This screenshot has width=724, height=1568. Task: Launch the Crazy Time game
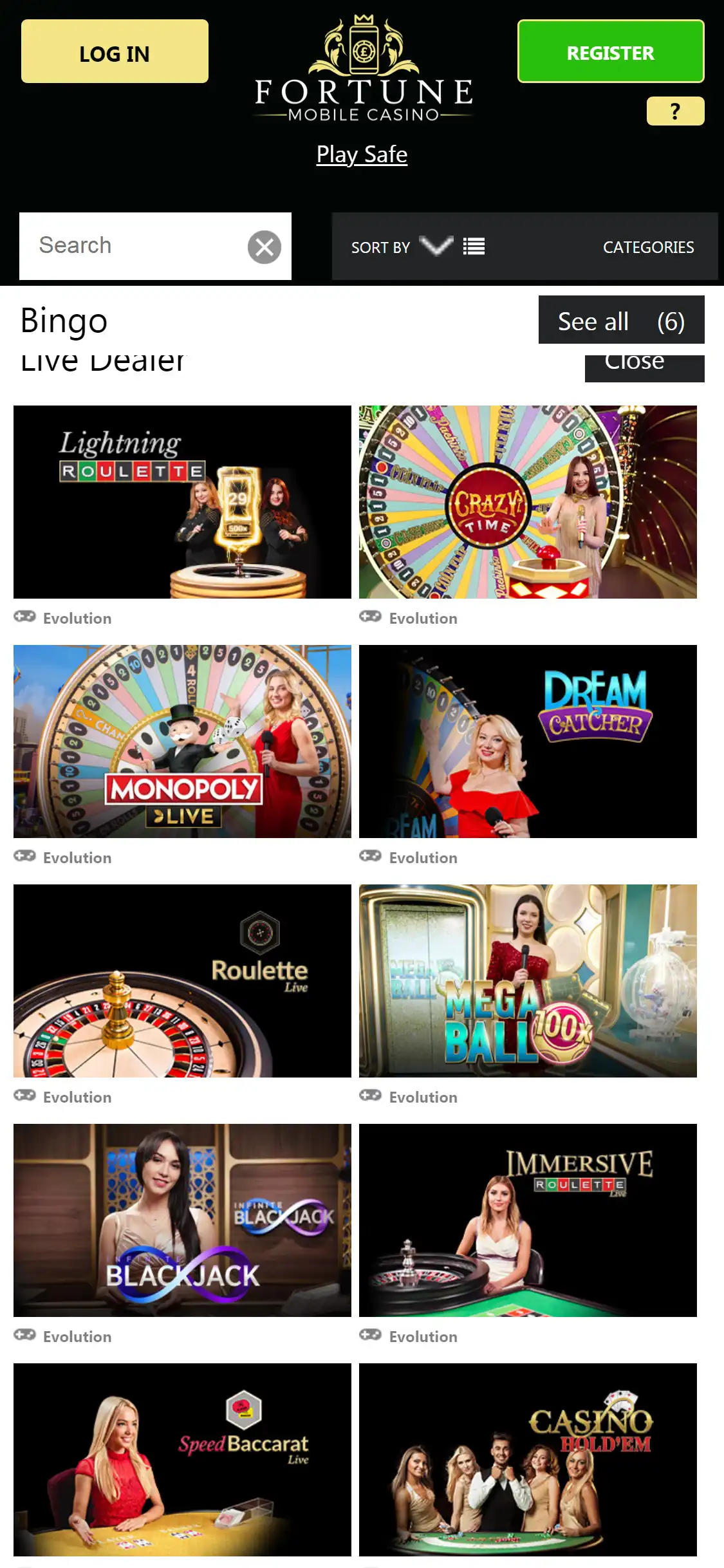[528, 502]
